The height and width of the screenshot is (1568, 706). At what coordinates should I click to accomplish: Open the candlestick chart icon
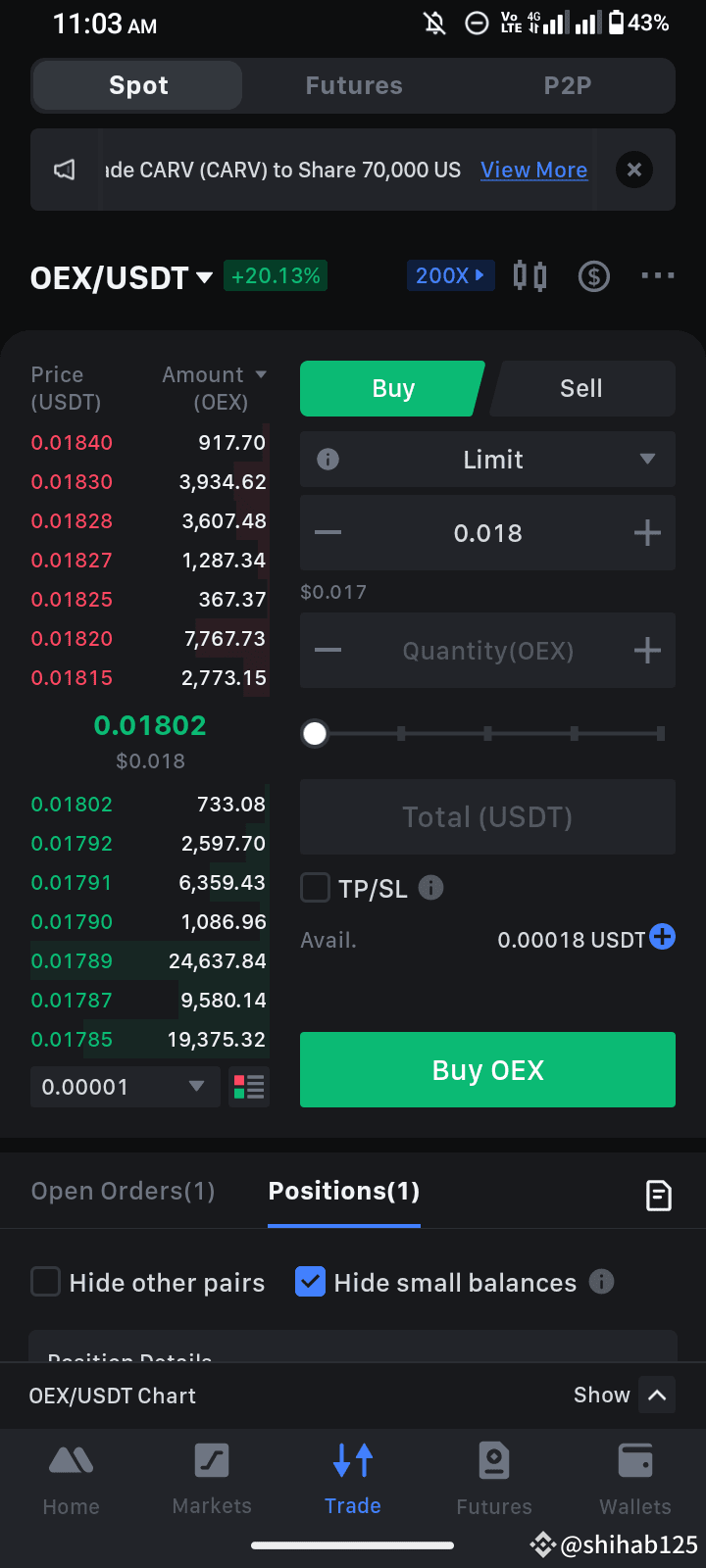(x=529, y=275)
